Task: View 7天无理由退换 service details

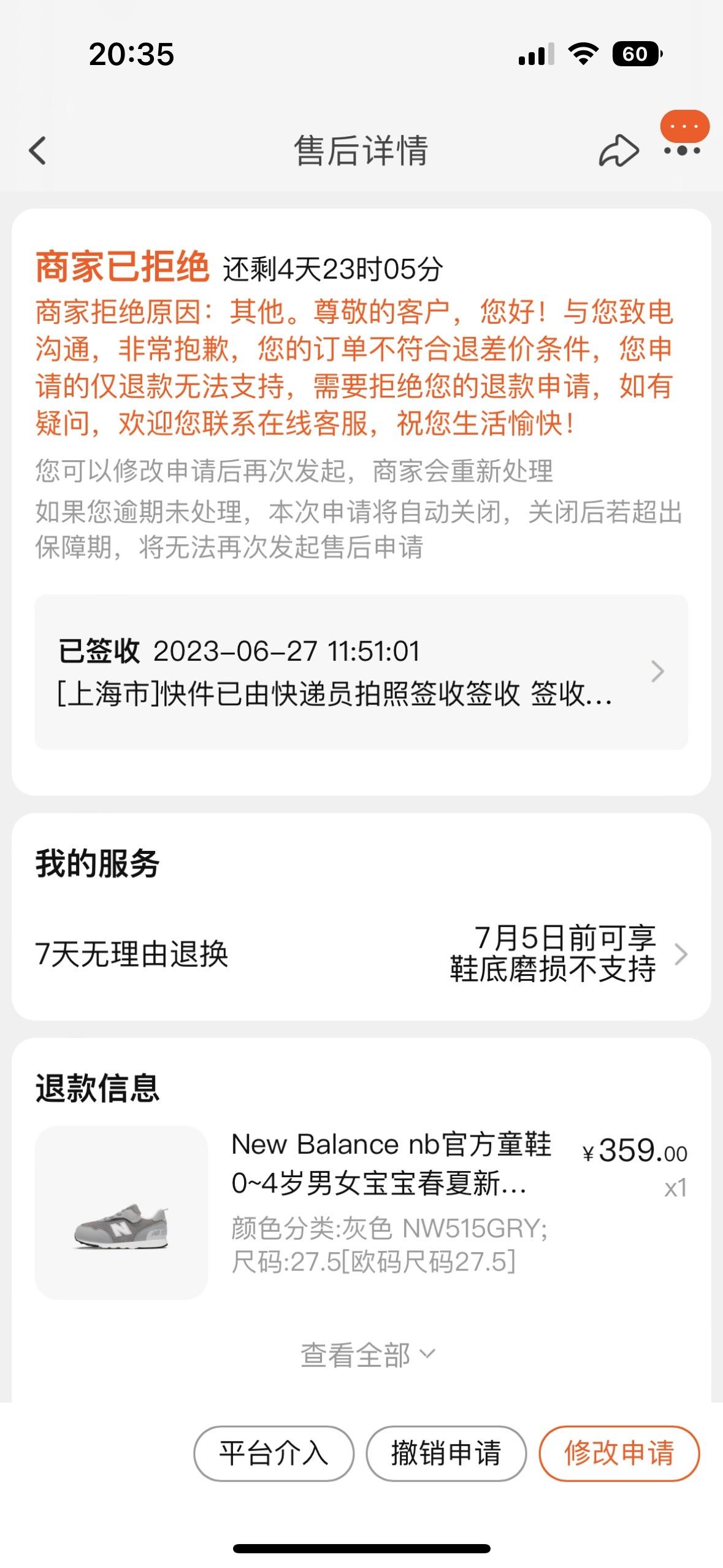Action: (361, 954)
